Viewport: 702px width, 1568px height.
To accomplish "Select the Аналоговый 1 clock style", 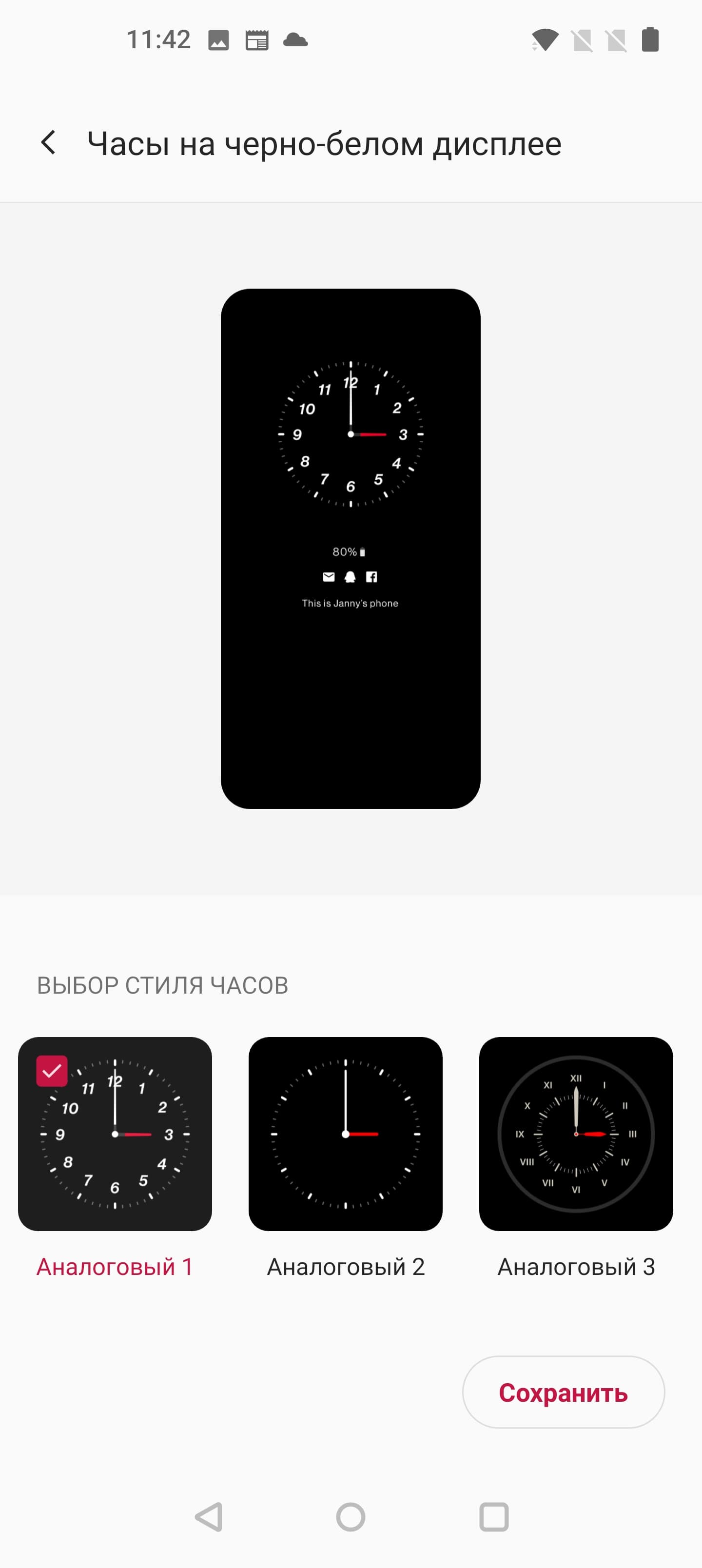I will tap(115, 1134).
